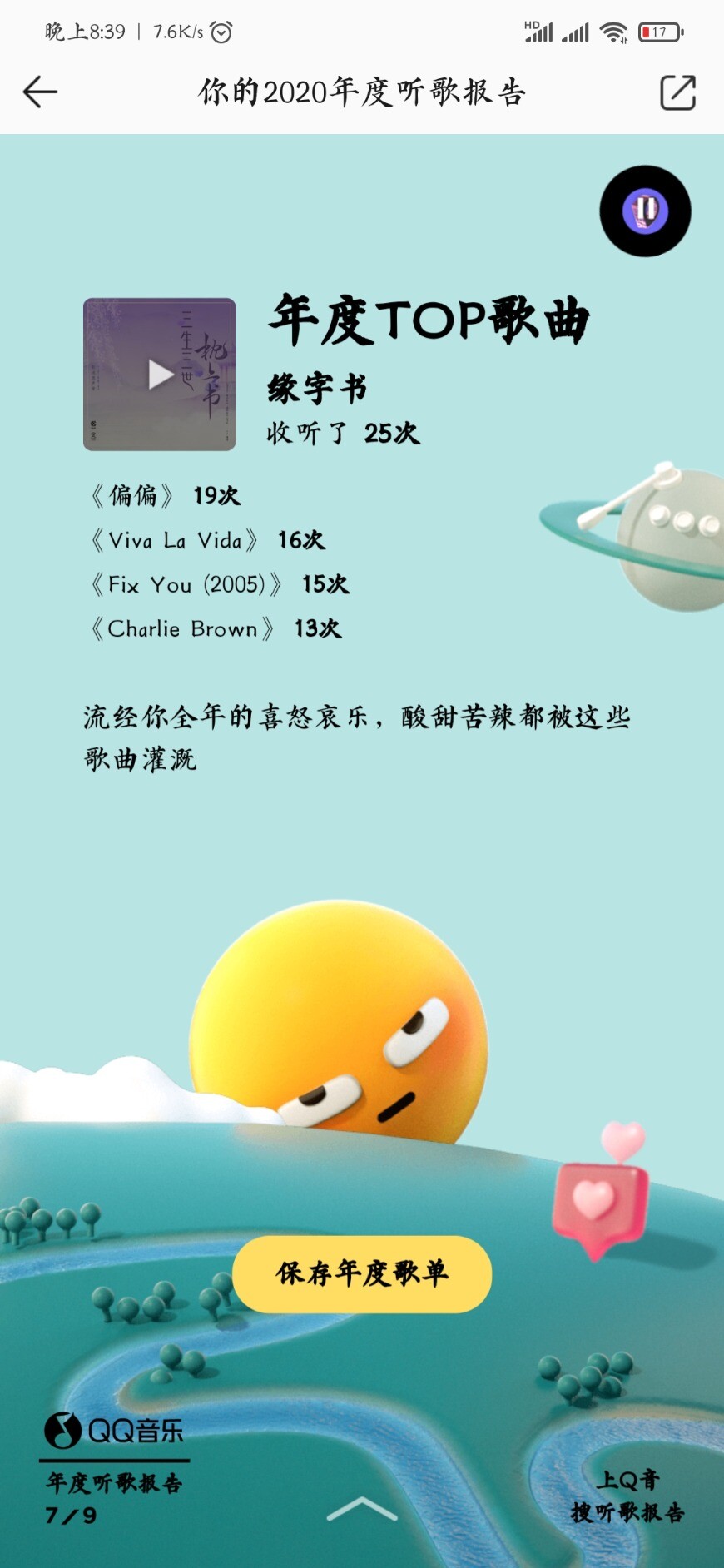Tap 保存年度歌单 to save the playlist
This screenshot has width=724, height=1568.
click(x=362, y=1274)
